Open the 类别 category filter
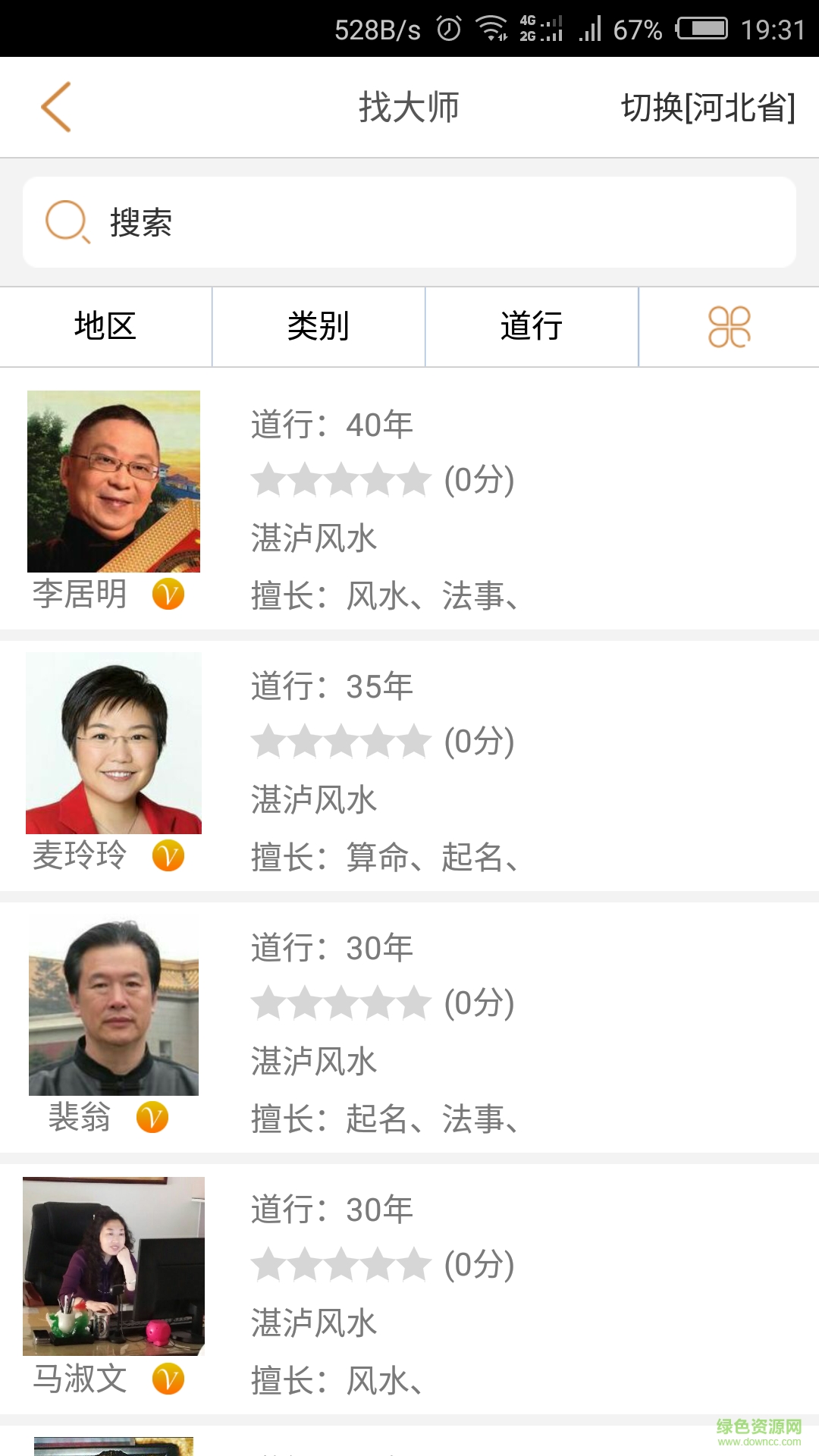 point(318,326)
